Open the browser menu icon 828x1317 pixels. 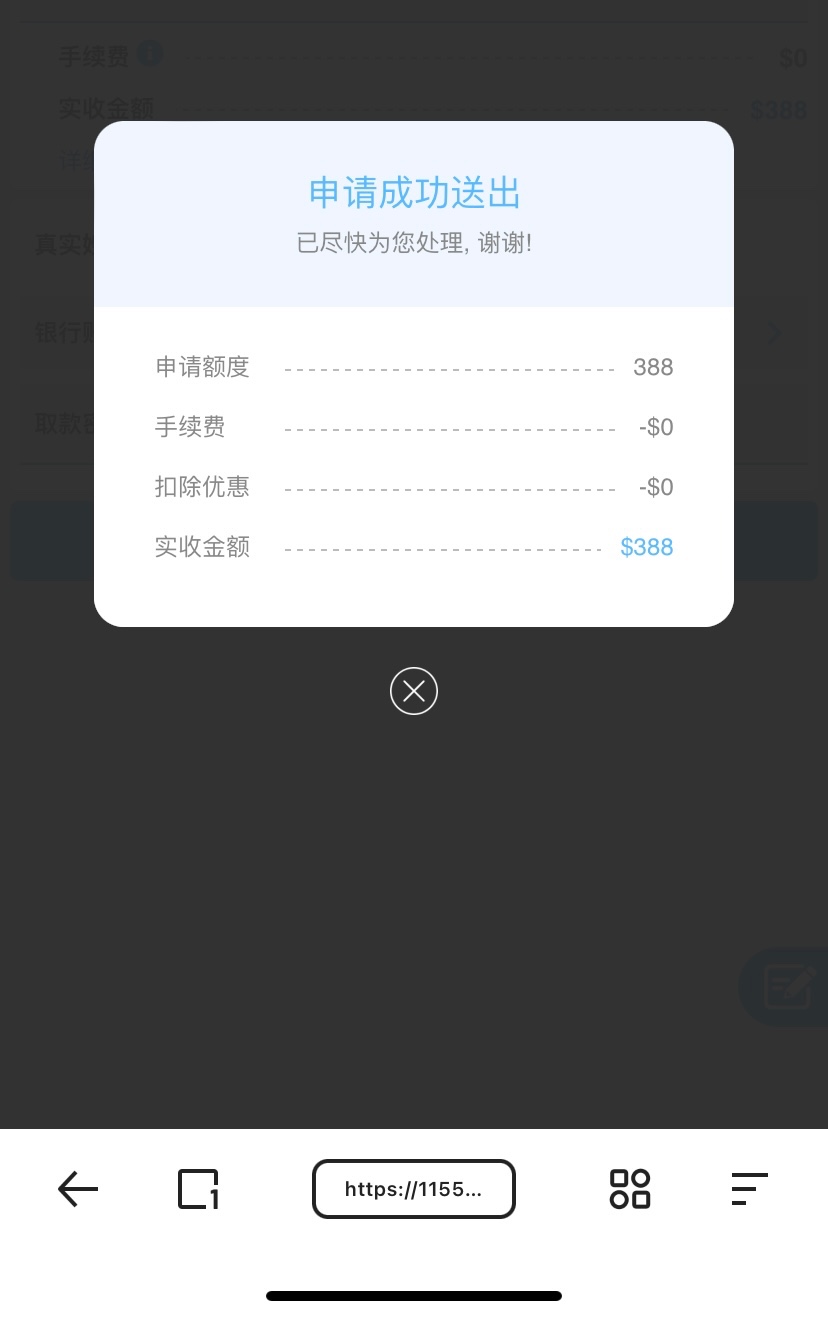pos(749,1189)
